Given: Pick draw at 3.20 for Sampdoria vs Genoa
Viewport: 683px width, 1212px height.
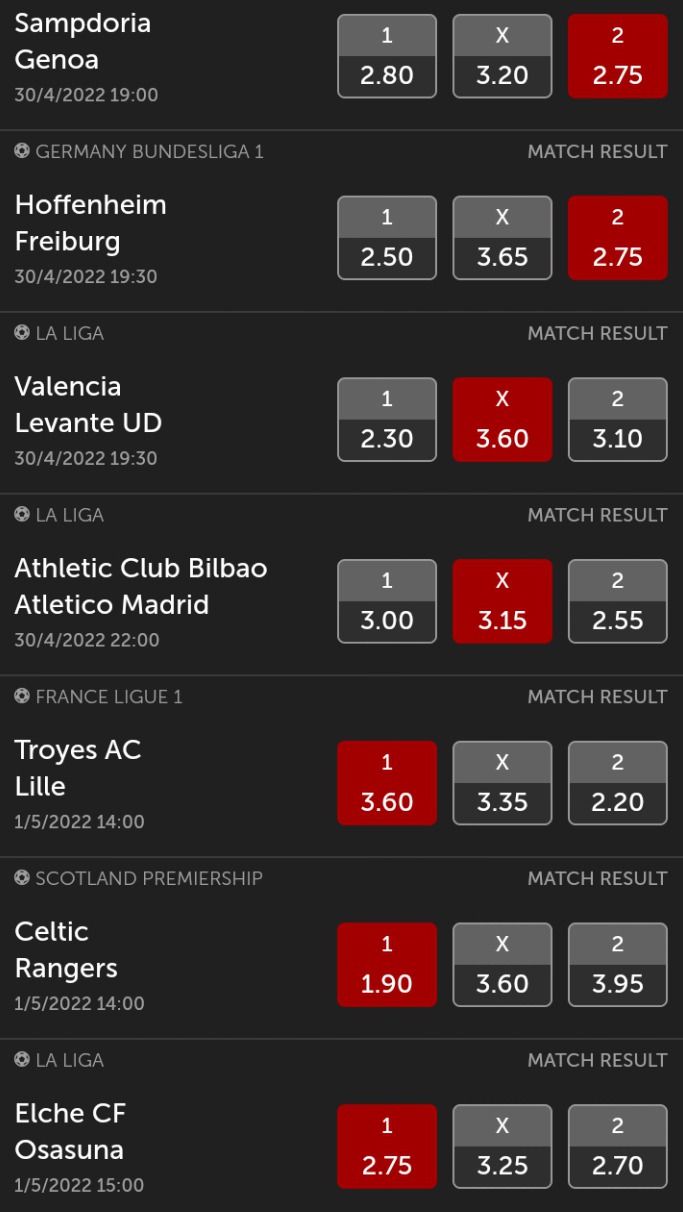Looking at the screenshot, I should point(502,56).
